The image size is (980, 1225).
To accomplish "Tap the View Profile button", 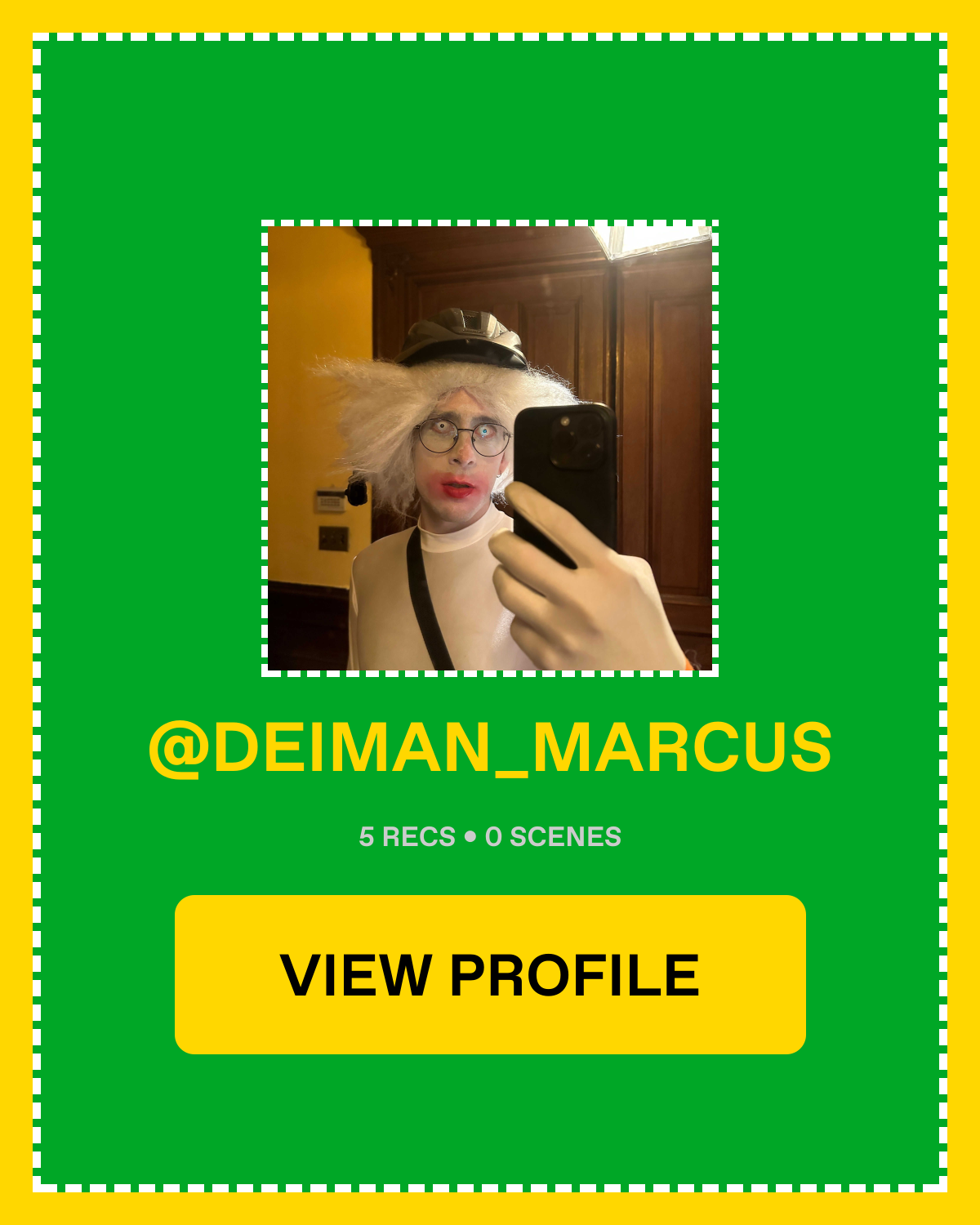I will (x=490, y=974).
